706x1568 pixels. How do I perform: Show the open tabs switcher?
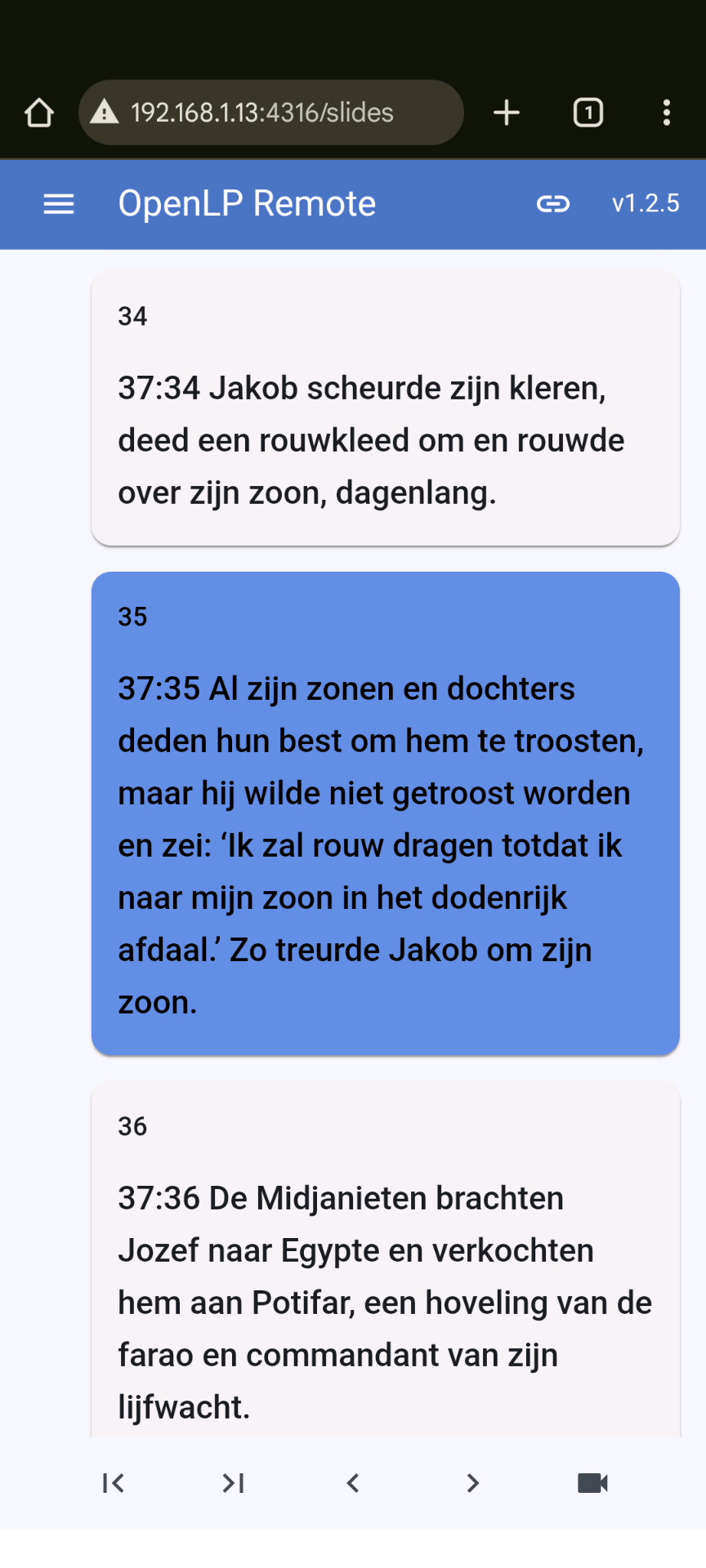pyautogui.click(x=588, y=113)
